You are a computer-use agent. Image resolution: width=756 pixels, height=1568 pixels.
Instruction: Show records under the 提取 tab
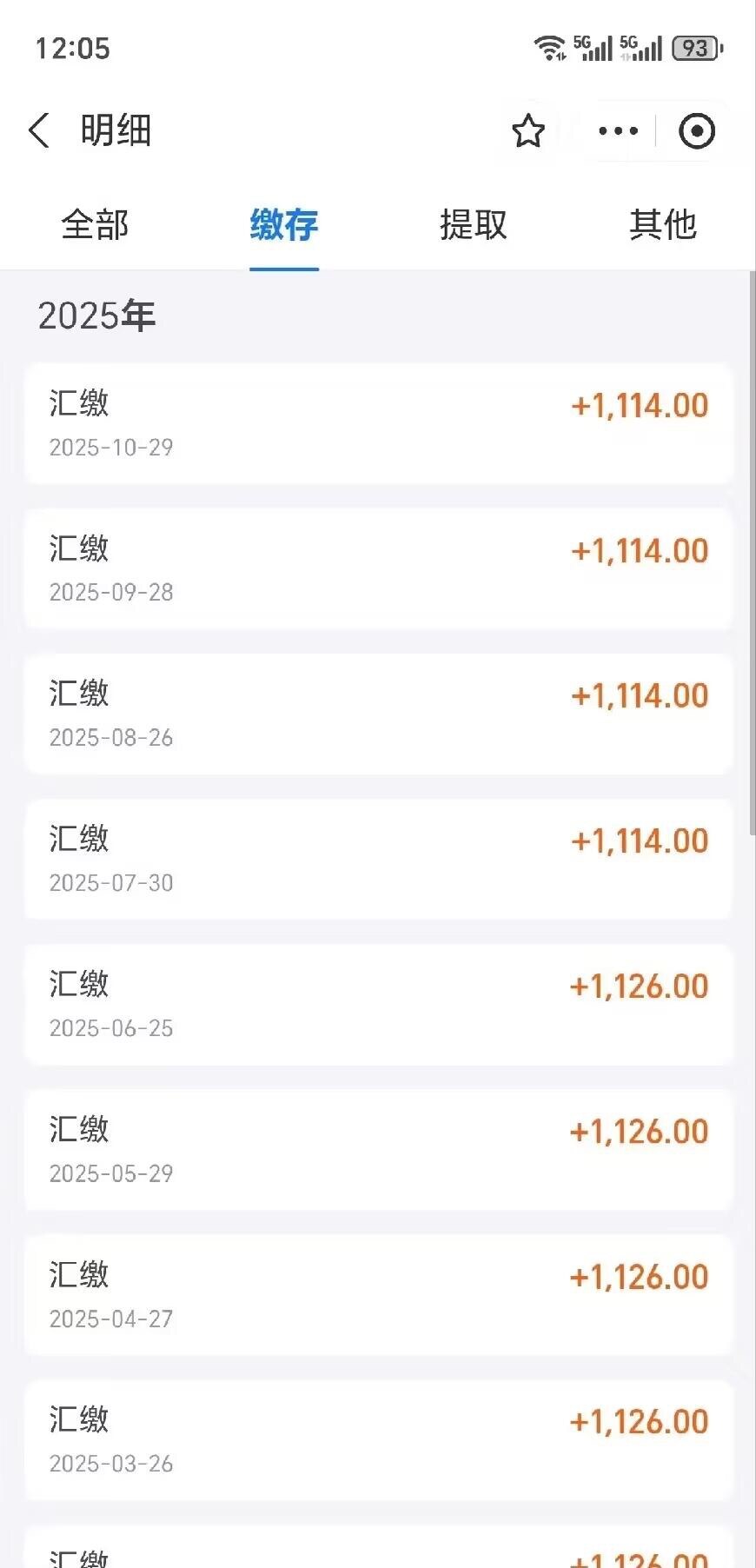tap(473, 225)
